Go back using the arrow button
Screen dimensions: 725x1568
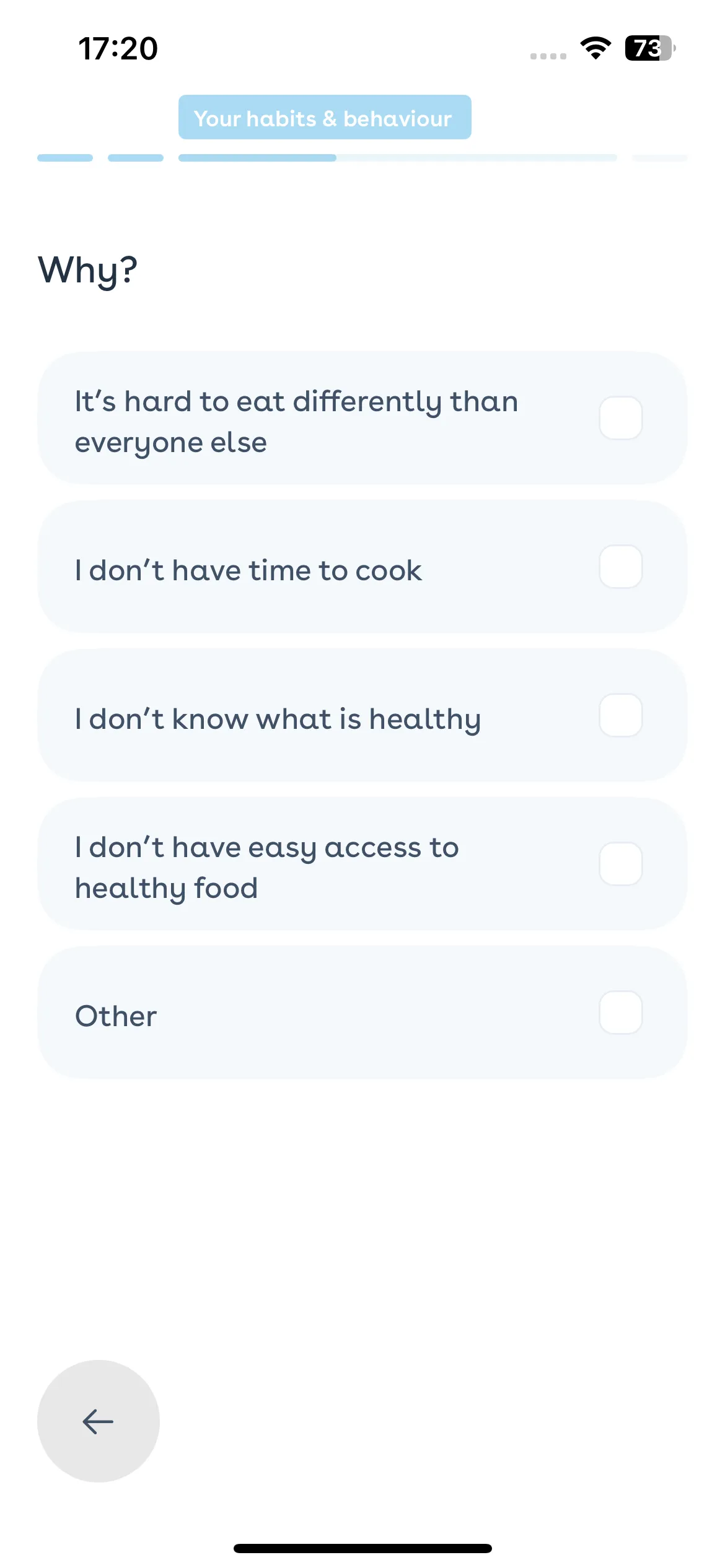(x=99, y=1421)
